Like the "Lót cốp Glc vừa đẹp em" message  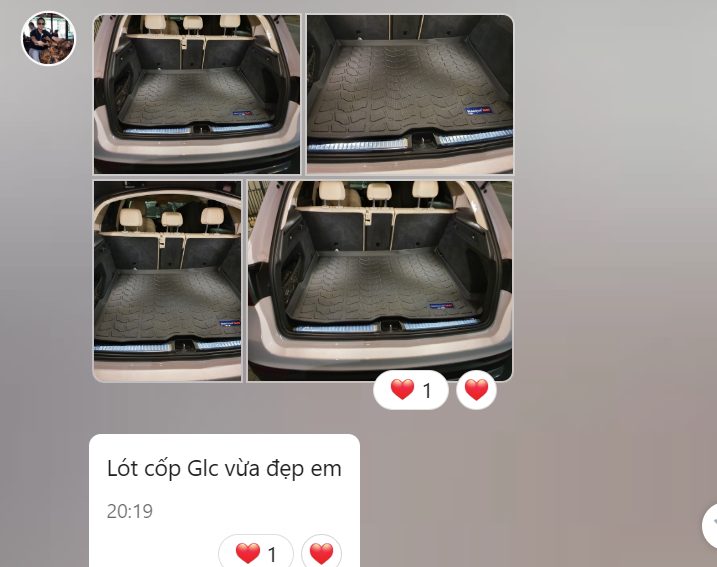(321, 553)
